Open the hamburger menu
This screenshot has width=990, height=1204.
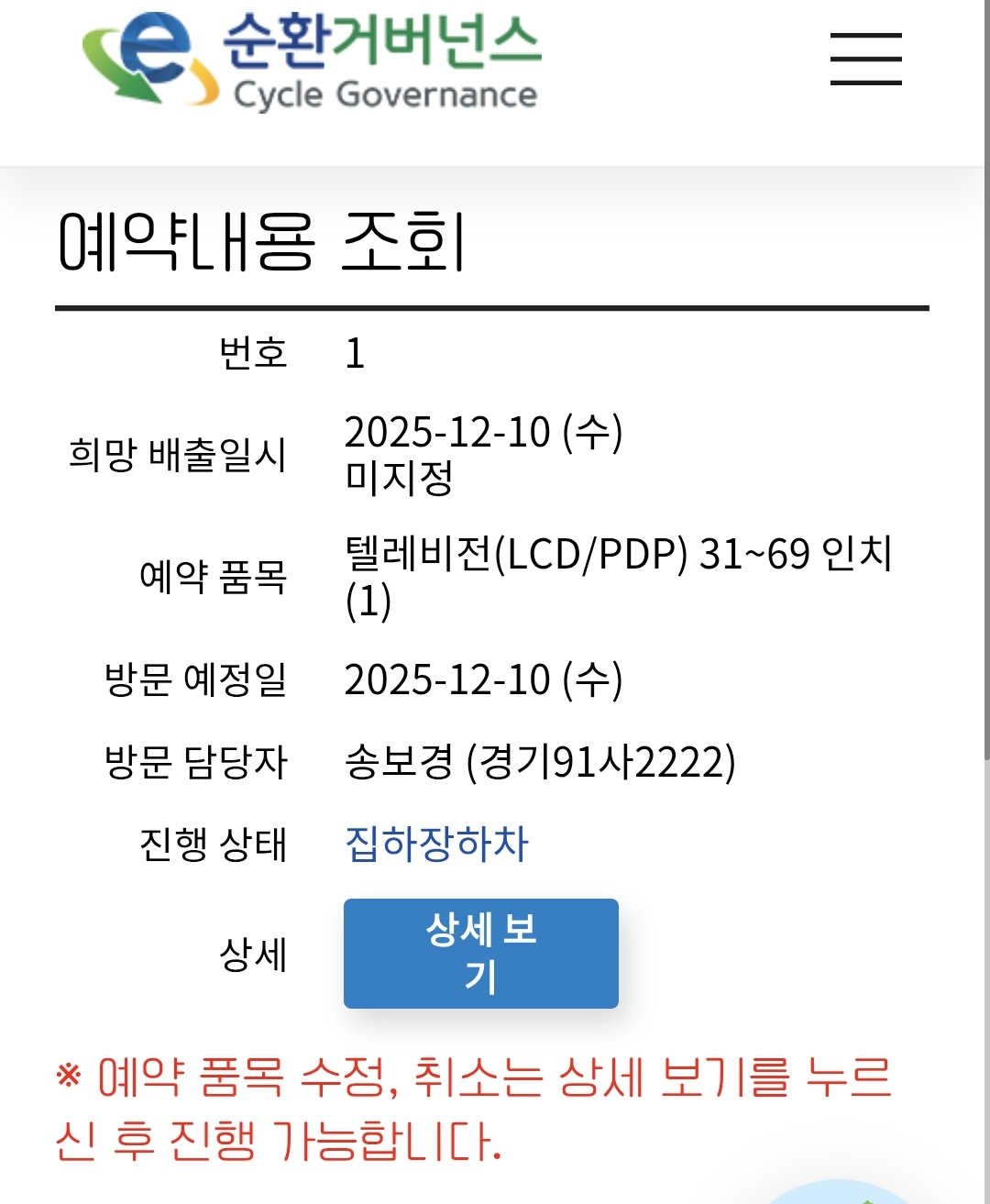(866, 59)
